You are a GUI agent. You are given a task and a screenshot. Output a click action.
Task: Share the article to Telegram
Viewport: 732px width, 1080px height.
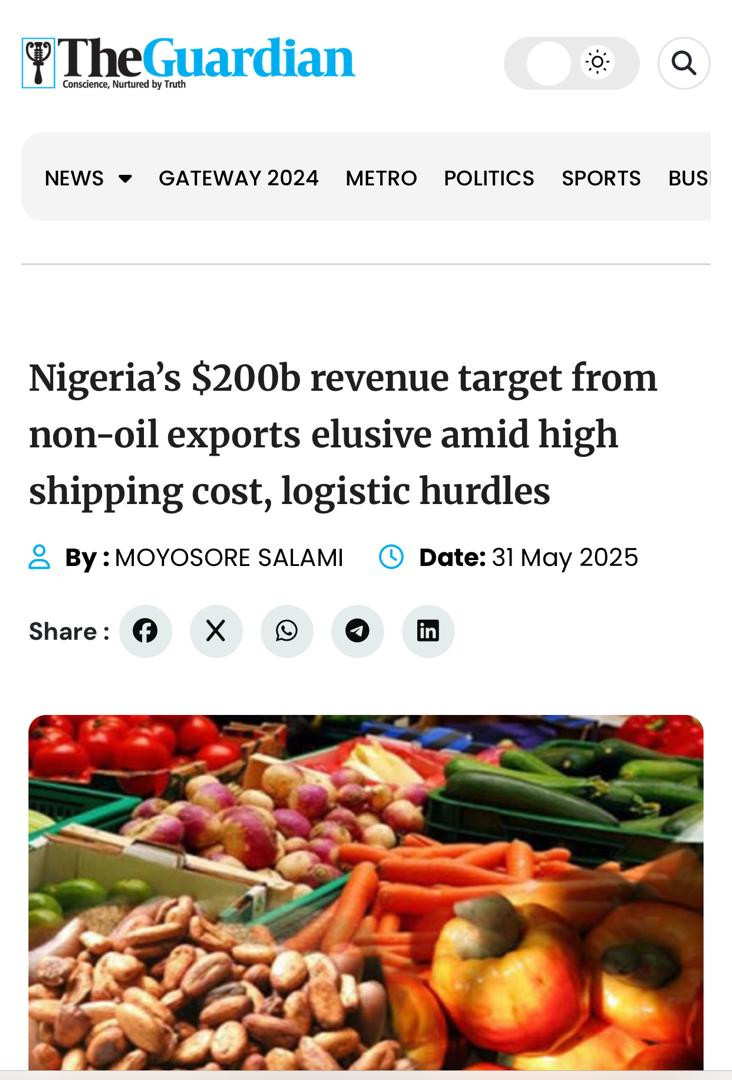coord(357,631)
